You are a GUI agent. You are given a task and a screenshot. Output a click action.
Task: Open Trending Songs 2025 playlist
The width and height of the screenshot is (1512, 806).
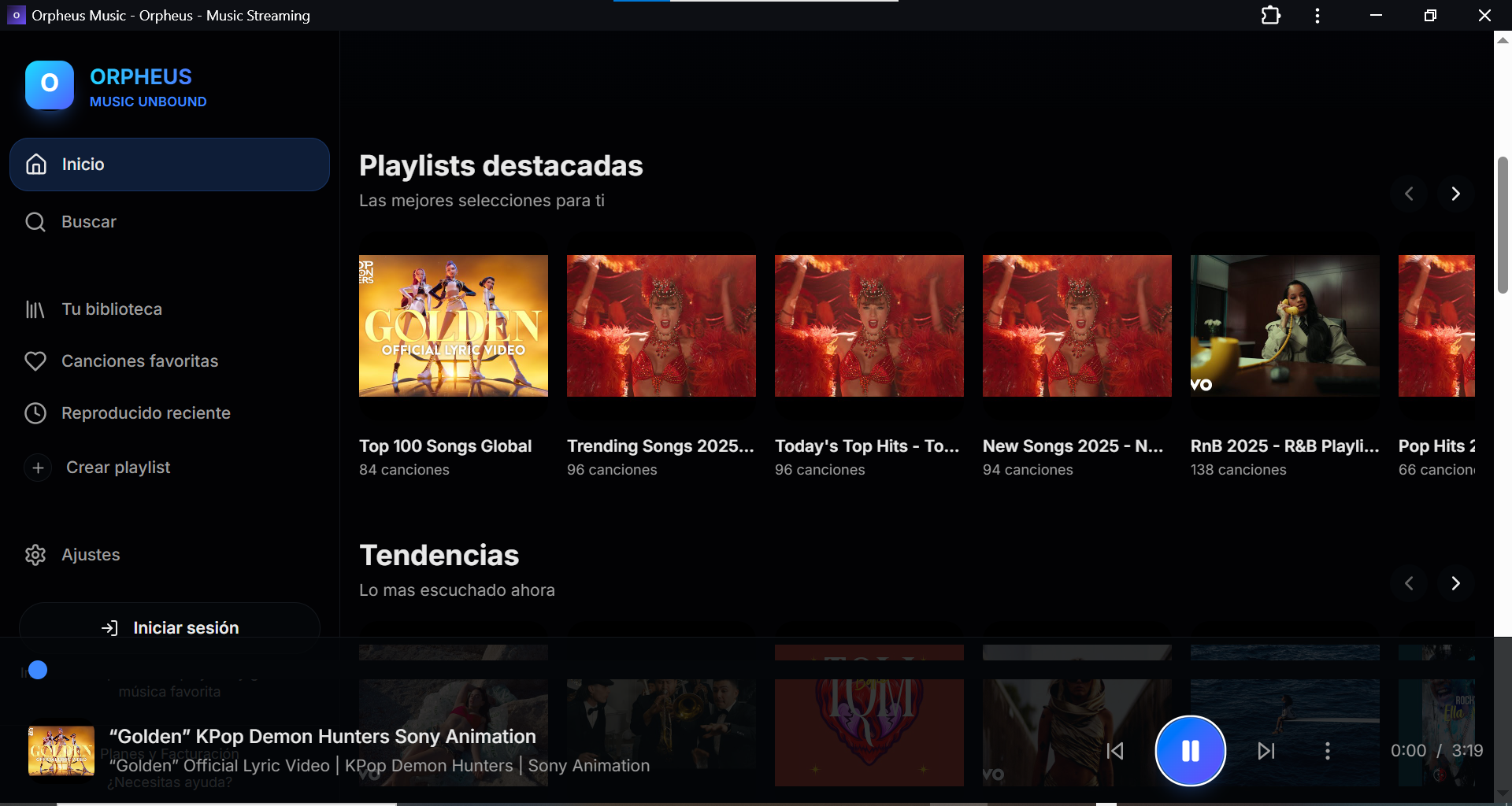pos(661,326)
